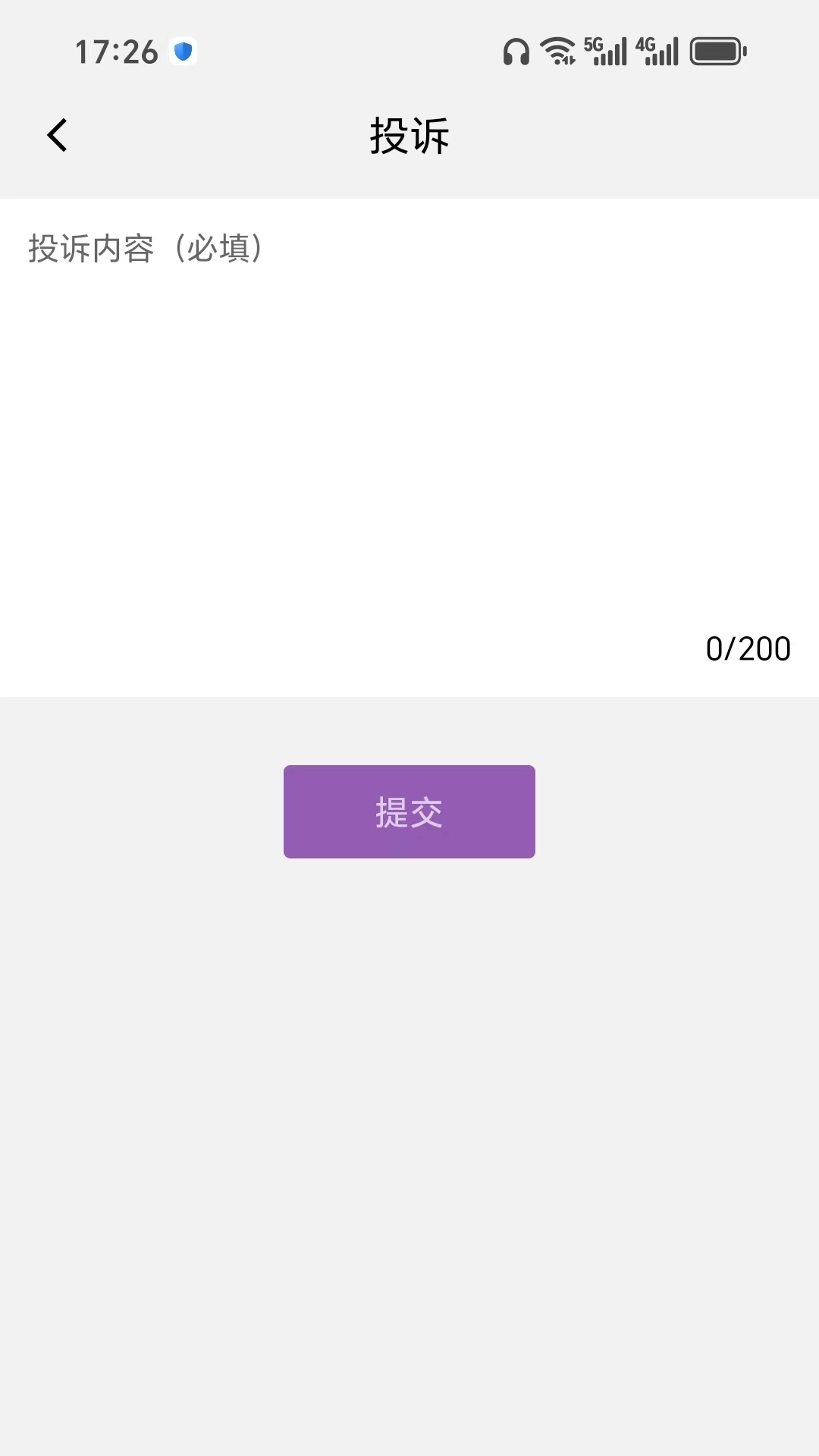
Task: Tap the gray area below the submit button
Action: tap(409, 1062)
